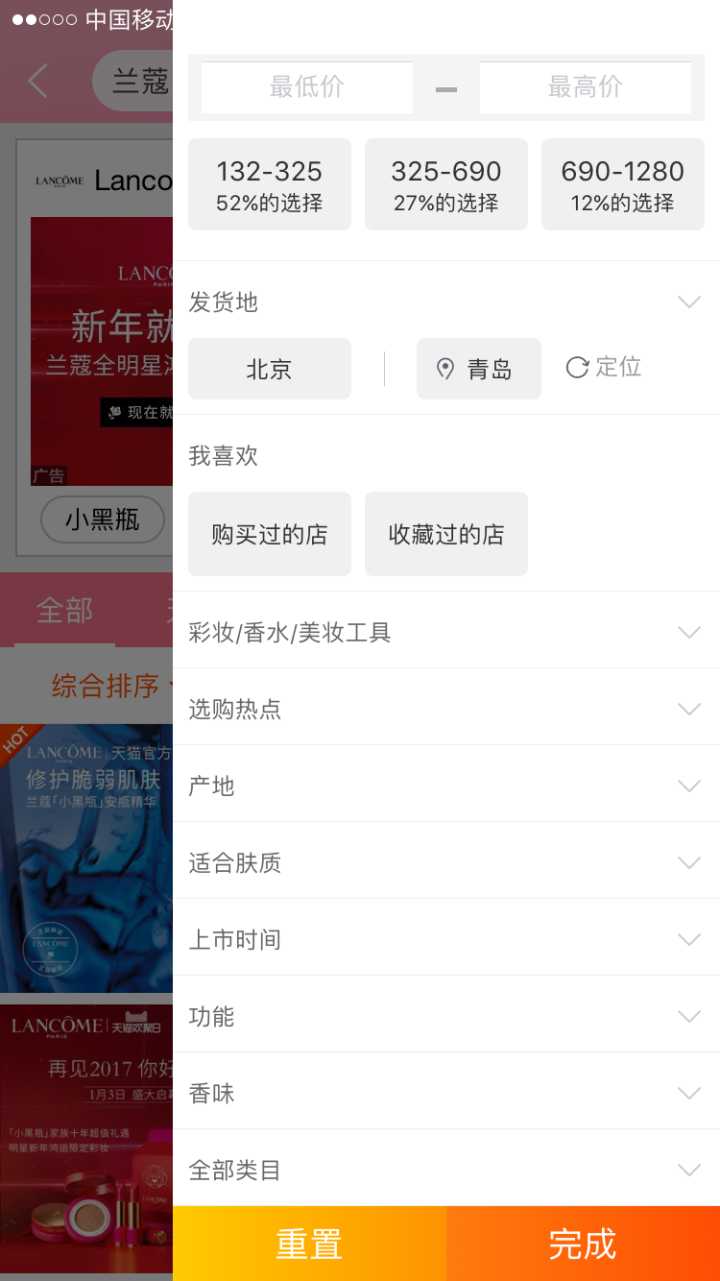This screenshot has height=1281, width=720.
Task: Choose 青岛 as shipping location
Action: click(x=479, y=369)
